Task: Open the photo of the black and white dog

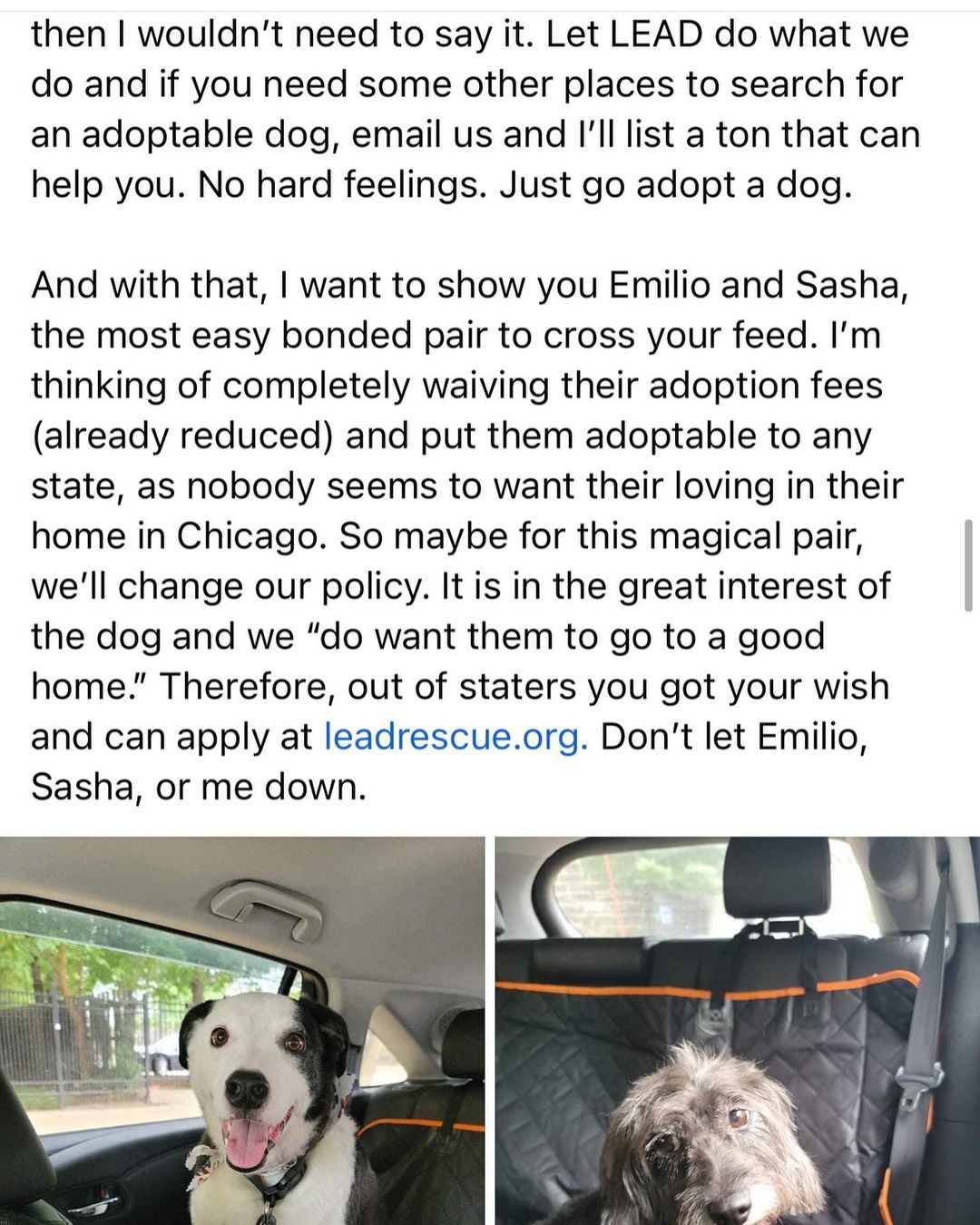Action: click(x=241, y=1031)
